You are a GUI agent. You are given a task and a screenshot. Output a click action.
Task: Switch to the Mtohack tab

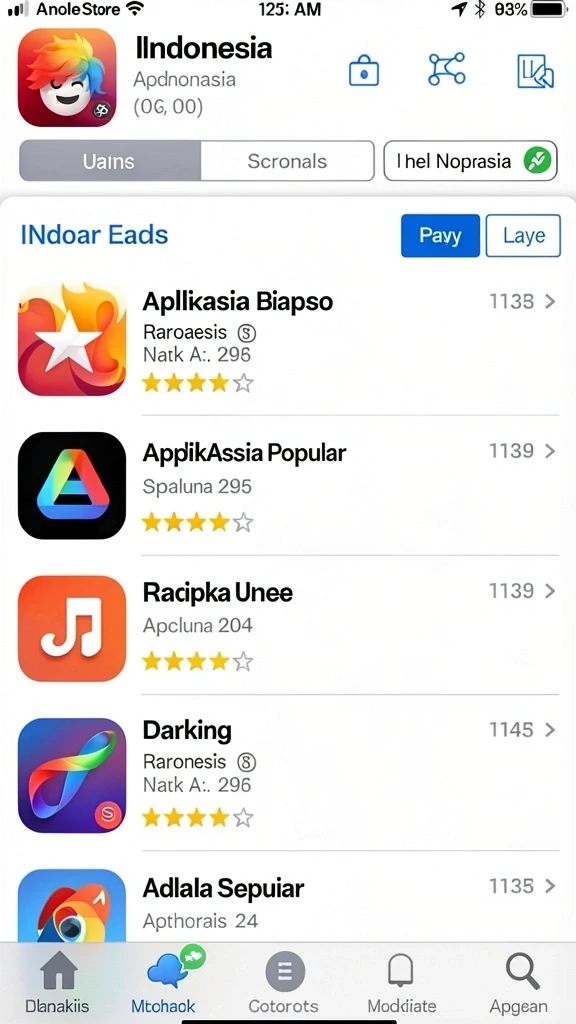coord(163,982)
